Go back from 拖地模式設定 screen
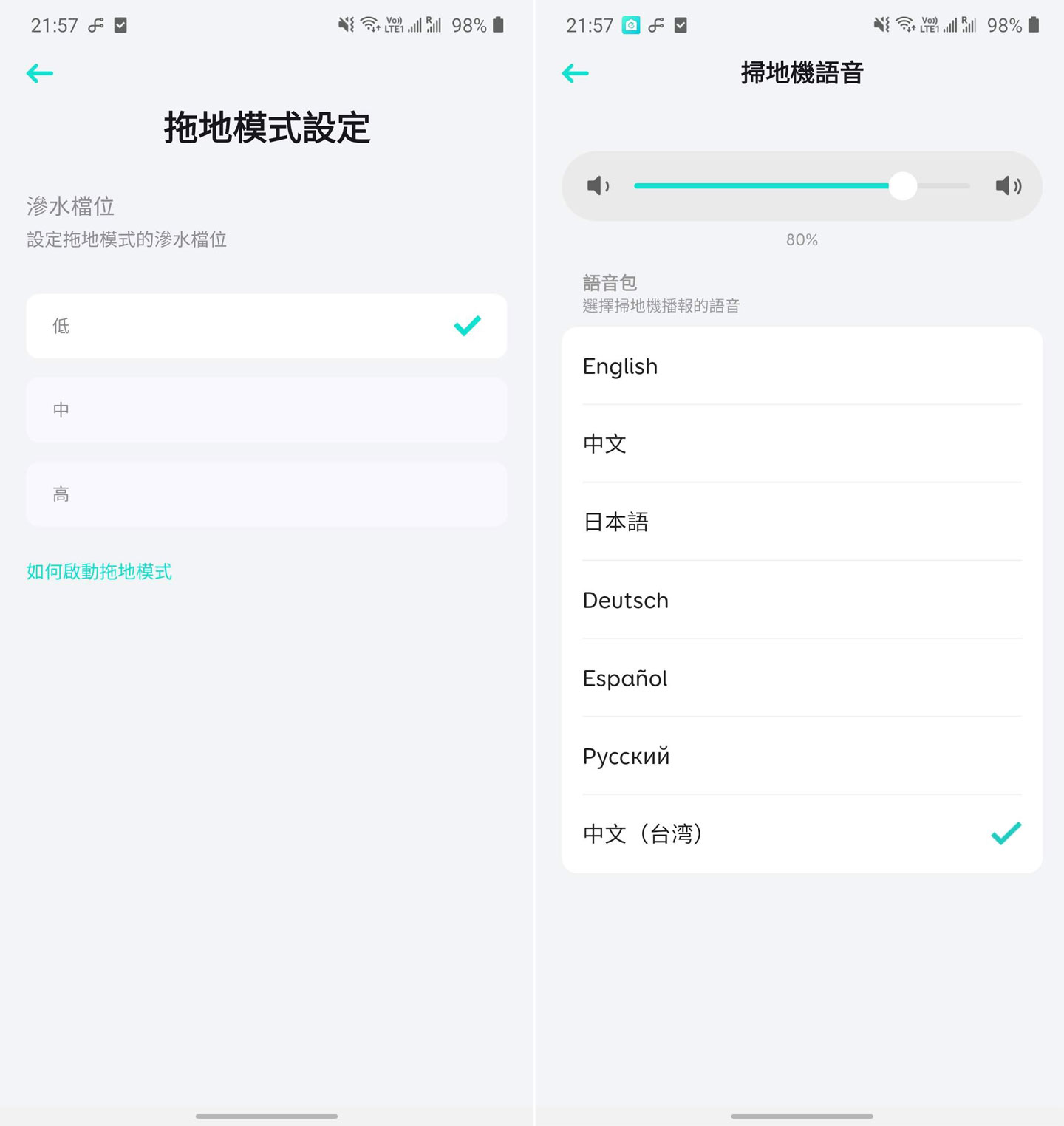 [40, 73]
